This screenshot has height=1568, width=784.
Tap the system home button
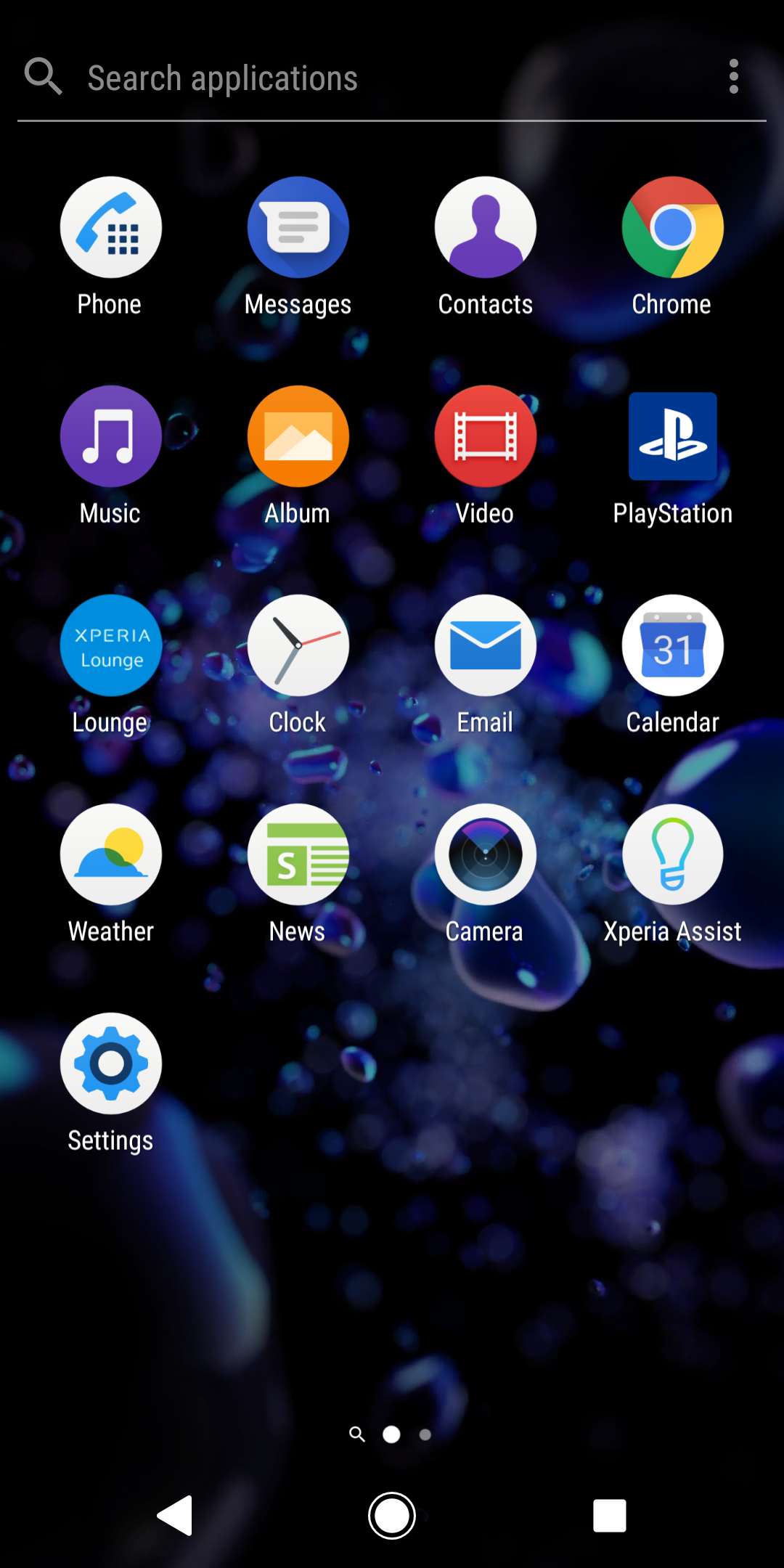pyautogui.click(x=392, y=1516)
